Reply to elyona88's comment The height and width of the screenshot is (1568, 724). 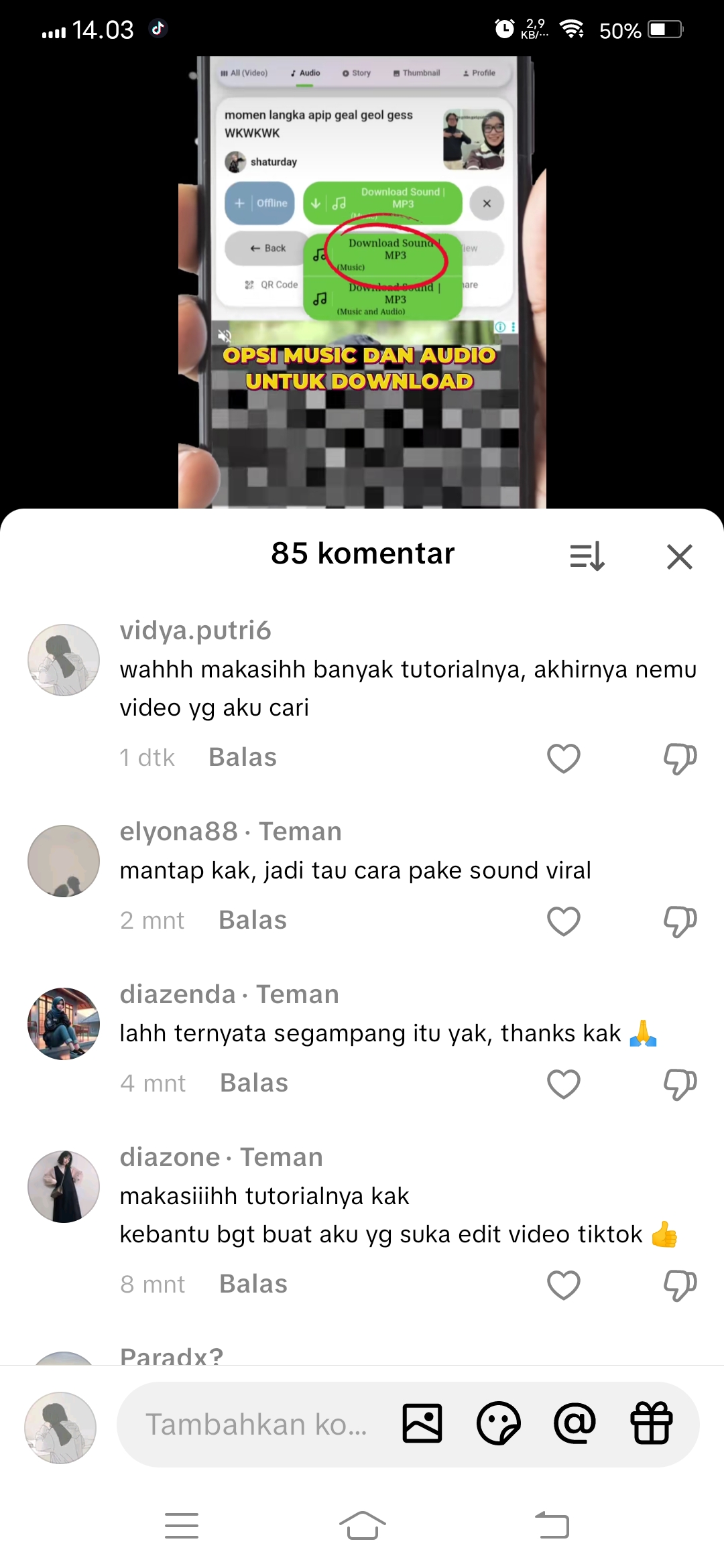tap(252, 920)
